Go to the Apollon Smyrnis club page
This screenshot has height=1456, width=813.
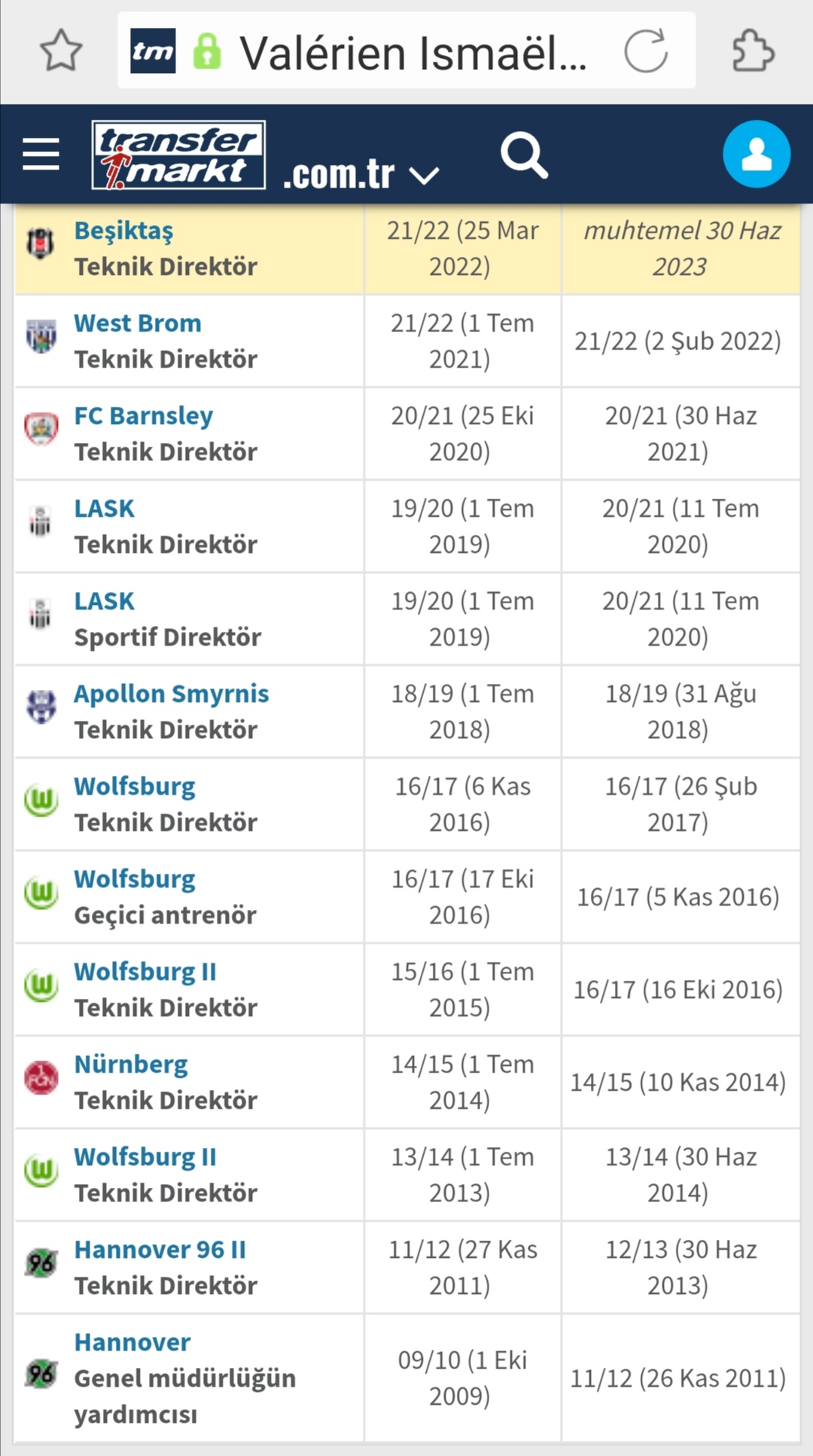(171, 694)
